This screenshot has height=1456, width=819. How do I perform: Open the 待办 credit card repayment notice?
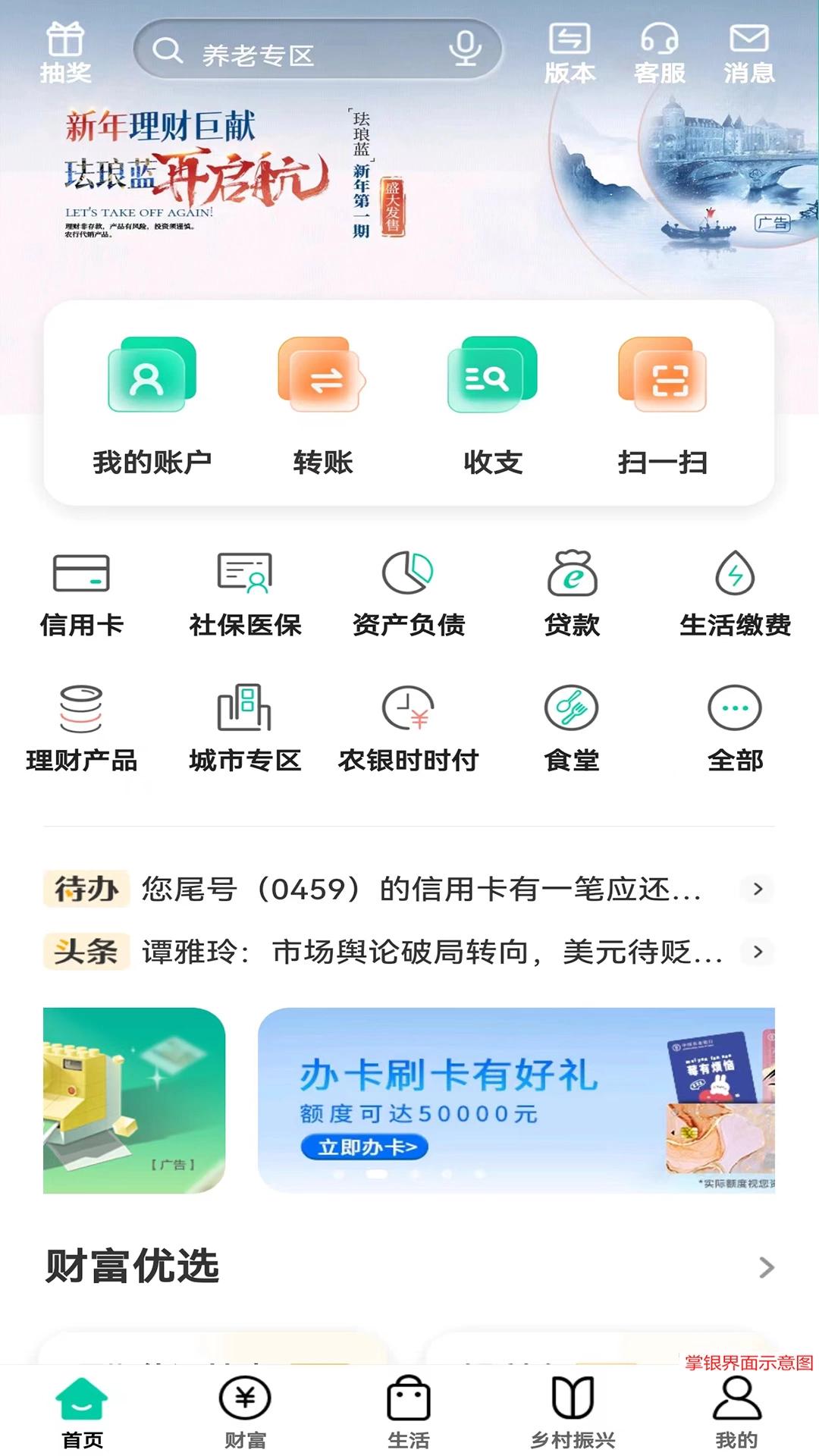click(x=409, y=889)
